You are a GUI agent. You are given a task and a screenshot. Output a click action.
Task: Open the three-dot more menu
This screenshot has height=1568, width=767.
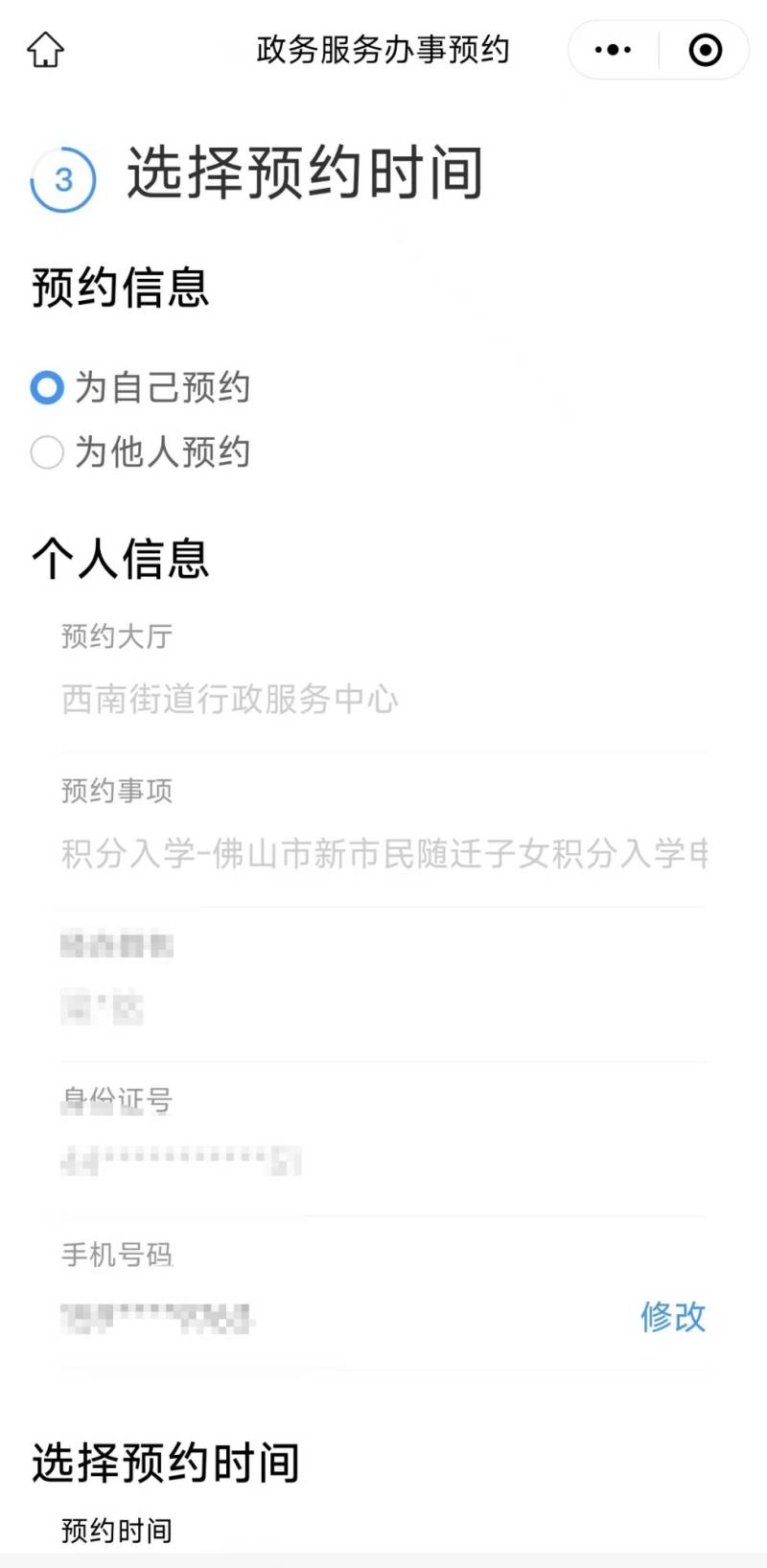[x=613, y=50]
